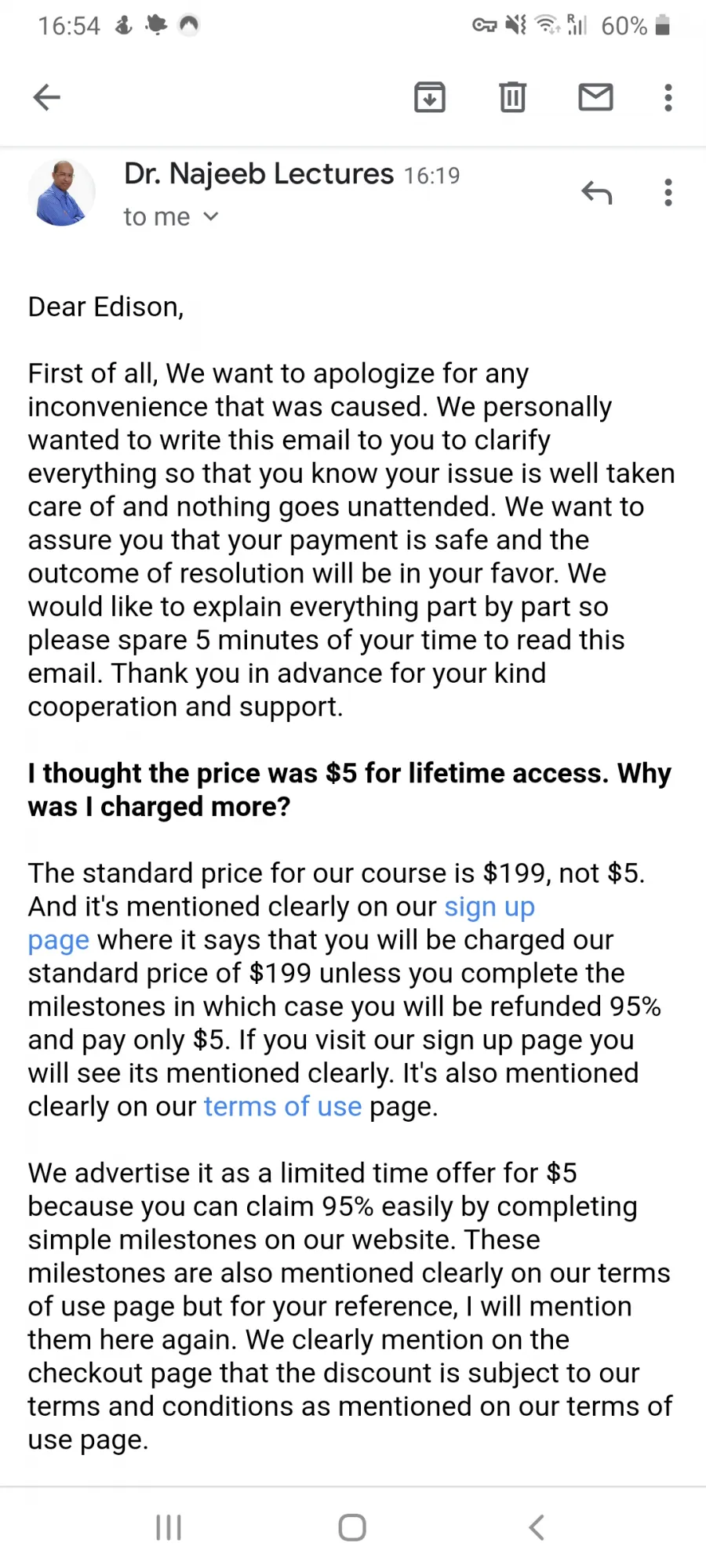This screenshot has width=706, height=1568.
Task: Expand recipient details next to 'to me'
Action: pos(210,216)
